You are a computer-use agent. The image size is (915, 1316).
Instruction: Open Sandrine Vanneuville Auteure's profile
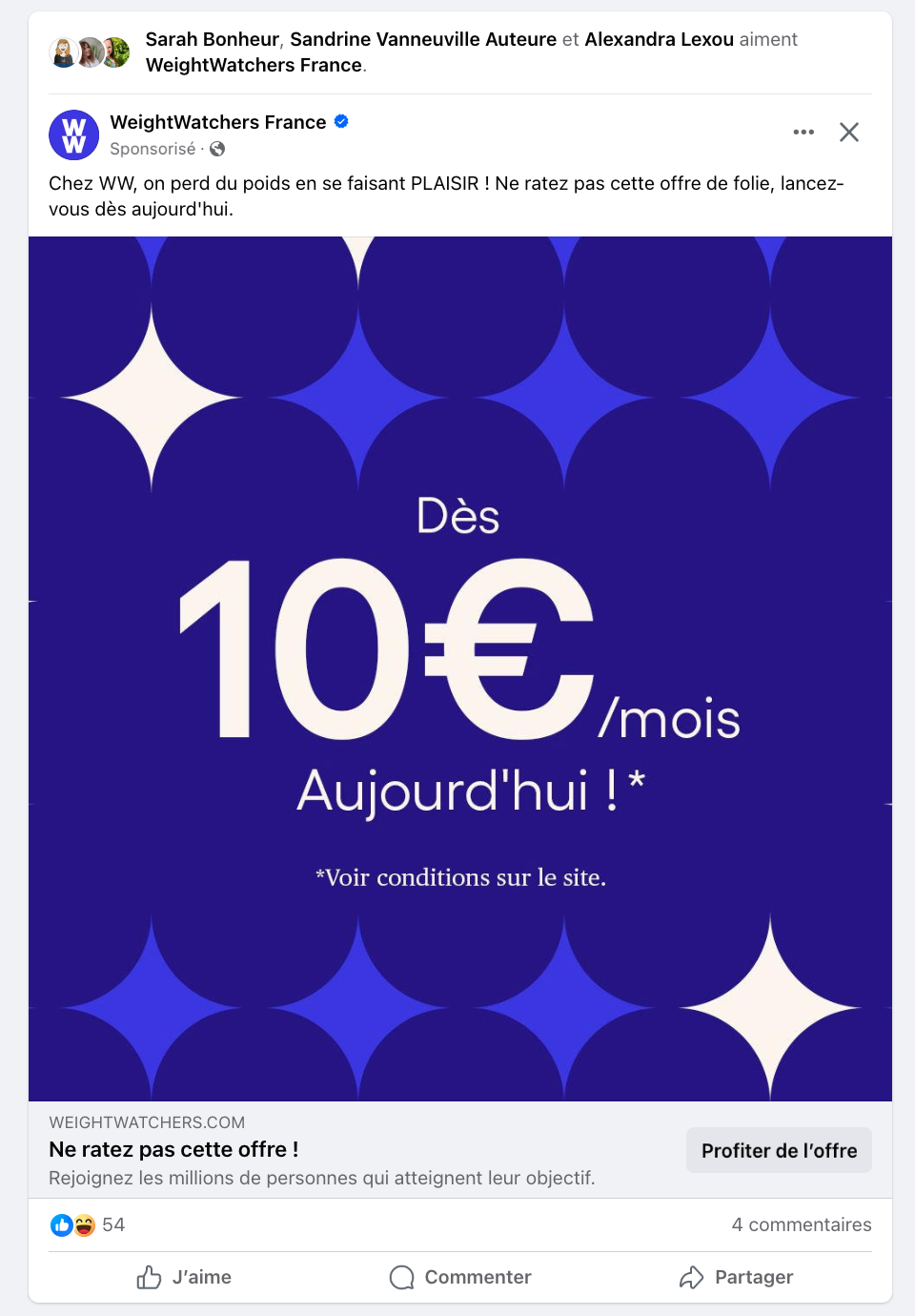(x=423, y=39)
